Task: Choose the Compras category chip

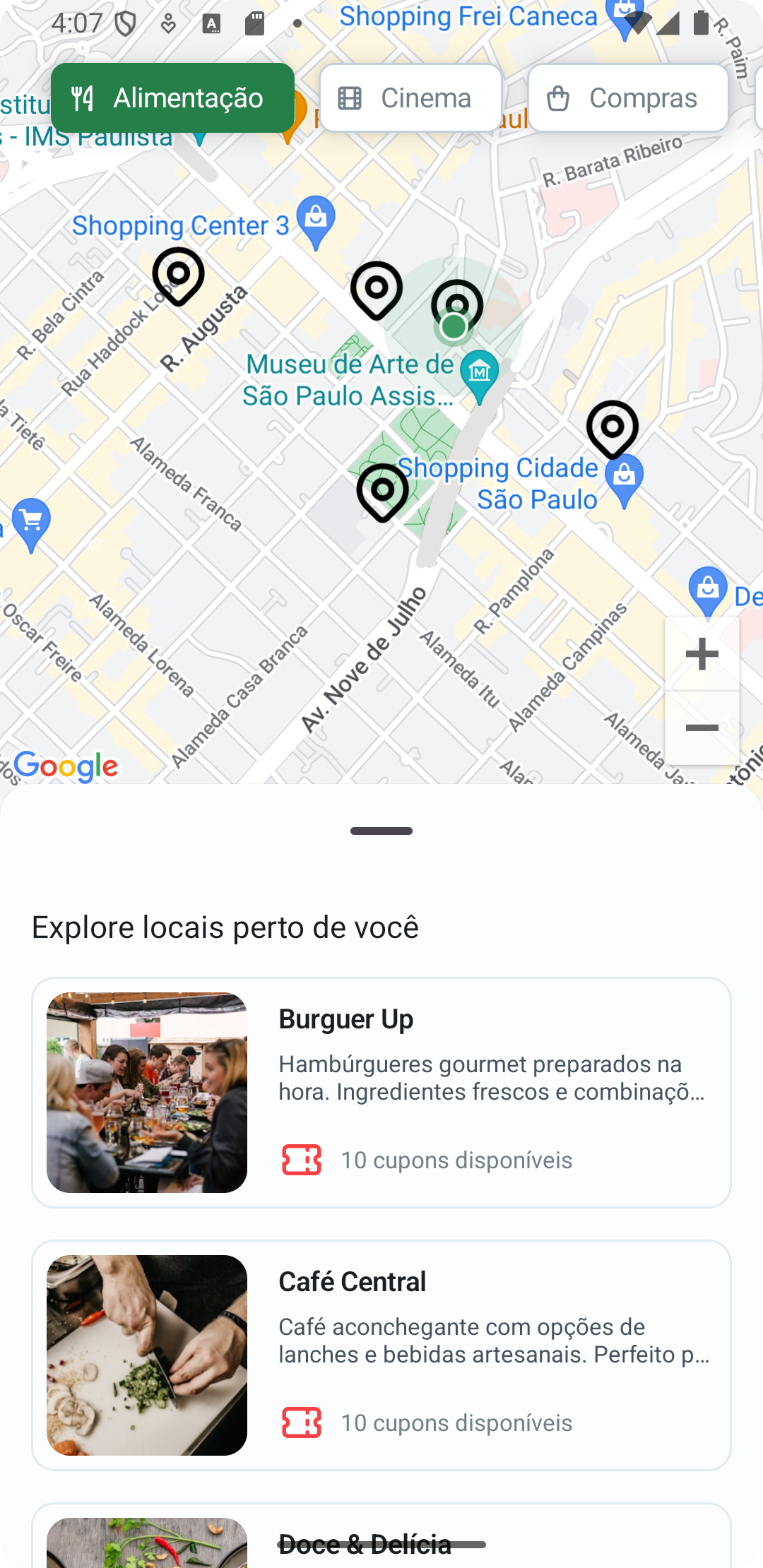Action: [628, 98]
